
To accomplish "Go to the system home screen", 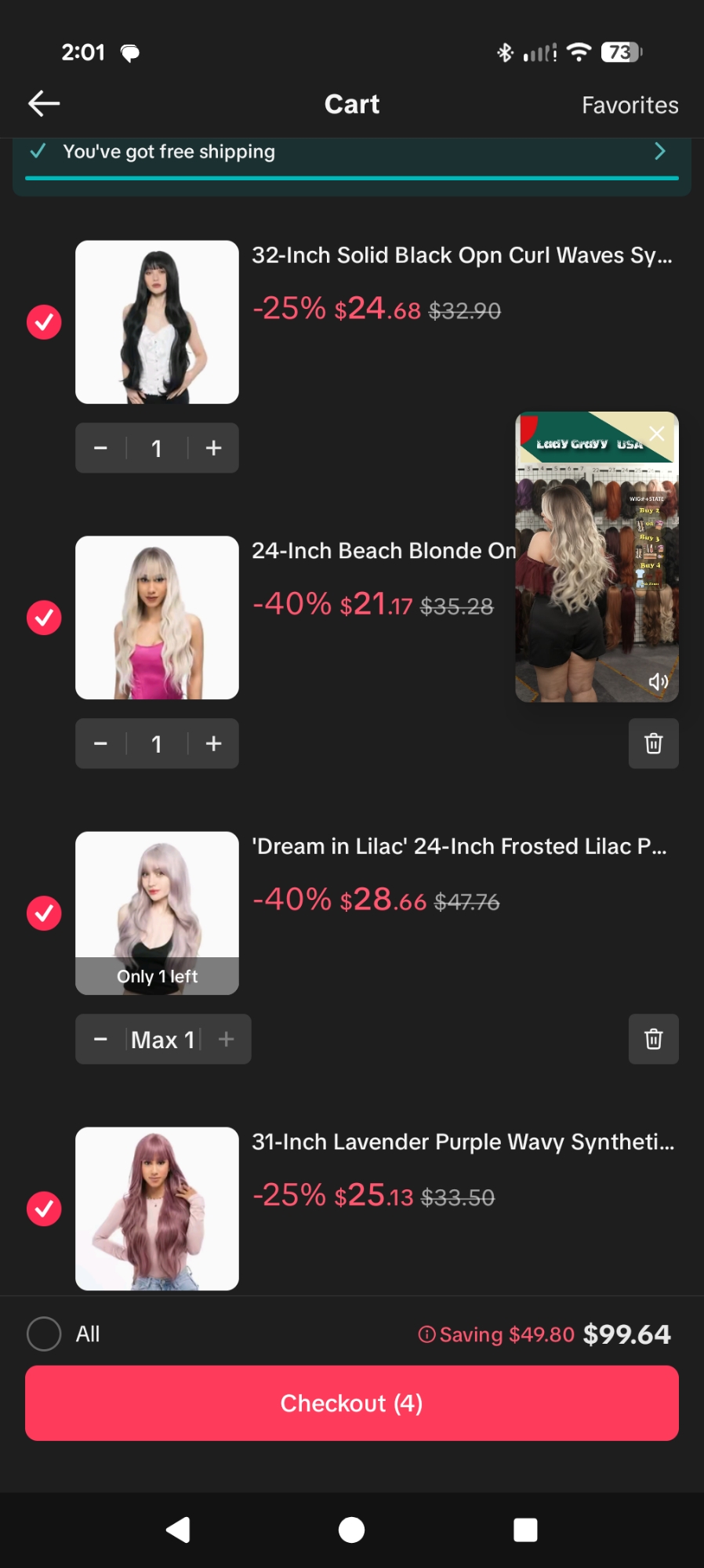I will (351, 1530).
